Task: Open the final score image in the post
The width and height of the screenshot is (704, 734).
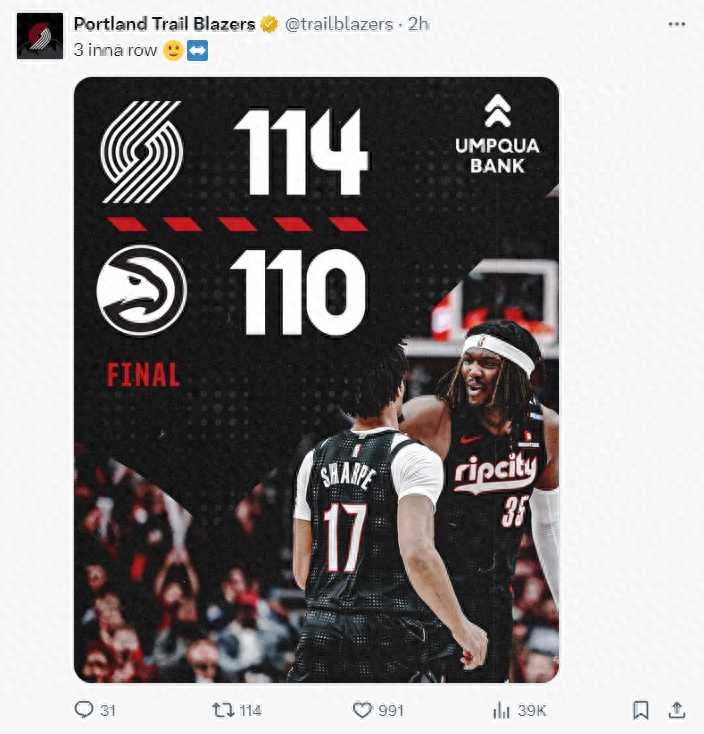Action: [x=316, y=380]
